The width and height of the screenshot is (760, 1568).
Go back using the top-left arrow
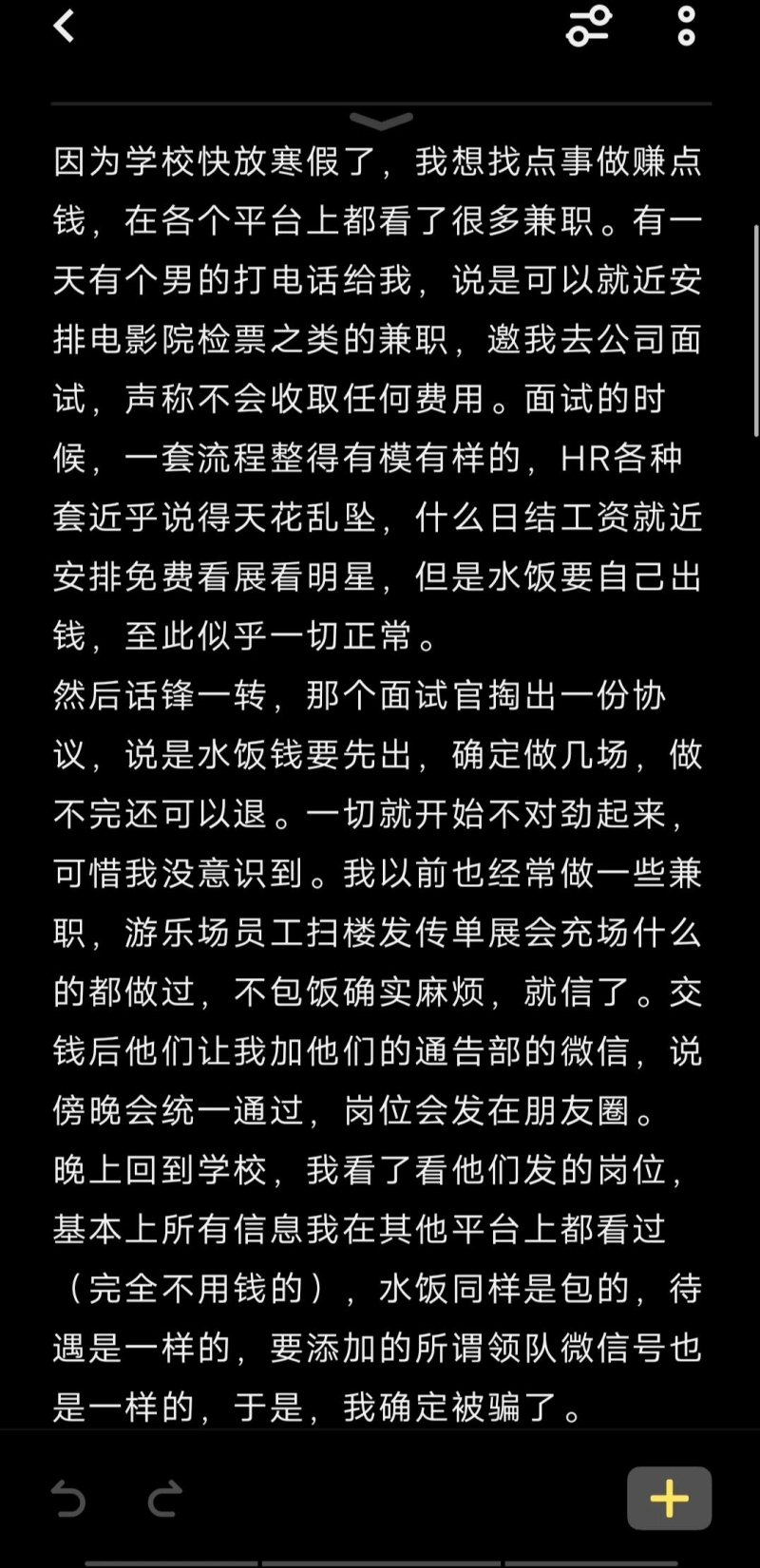pos(65,26)
